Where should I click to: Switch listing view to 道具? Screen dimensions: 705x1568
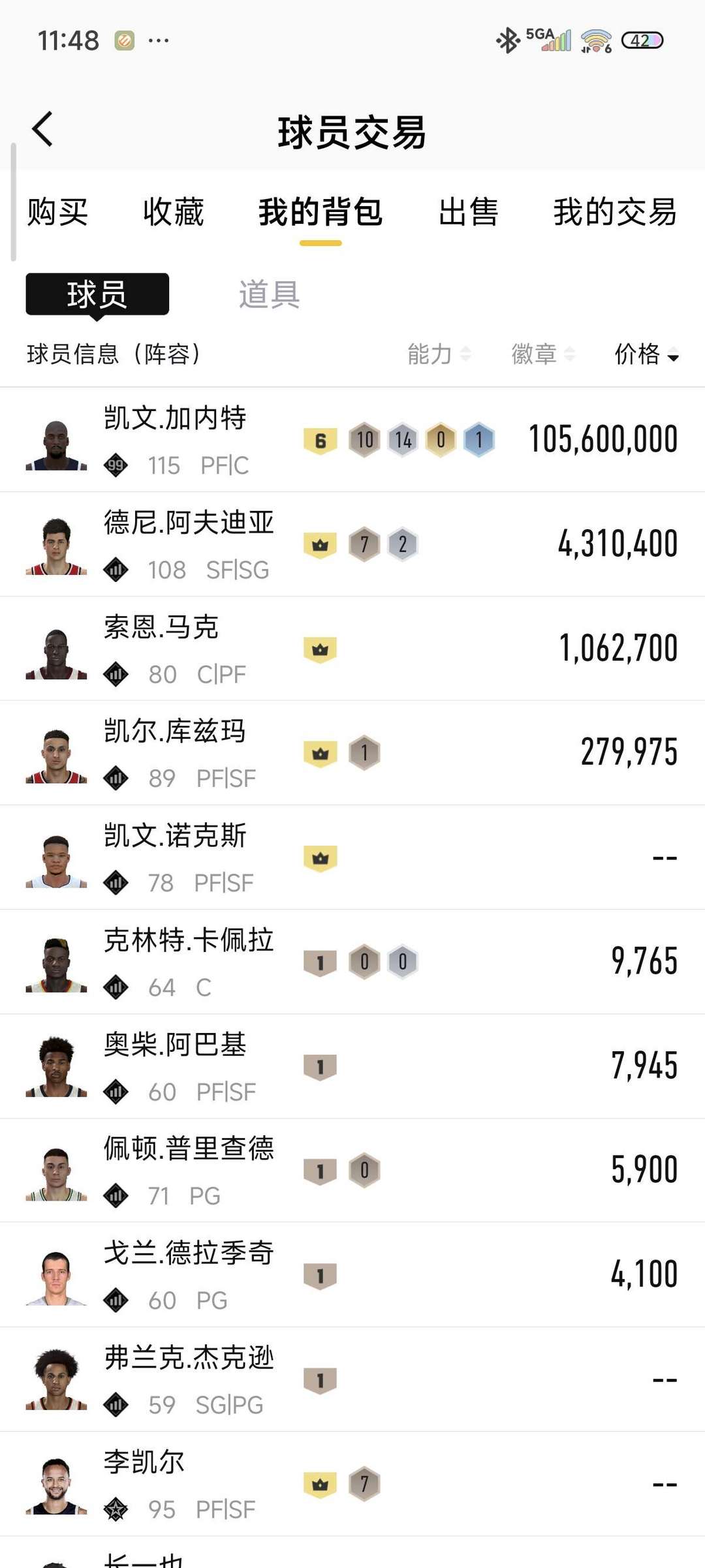268,295
